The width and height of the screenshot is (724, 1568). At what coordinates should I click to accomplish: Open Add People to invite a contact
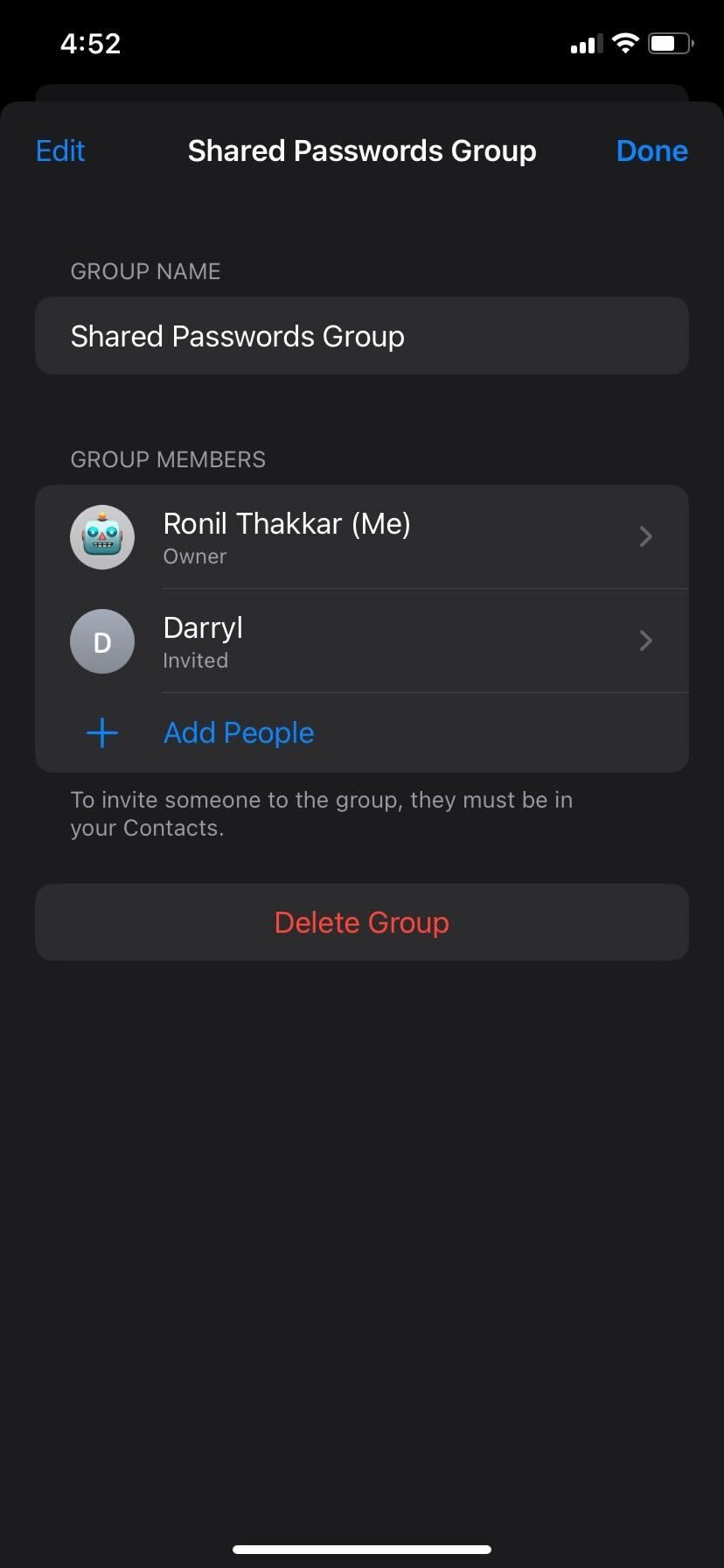(x=238, y=732)
